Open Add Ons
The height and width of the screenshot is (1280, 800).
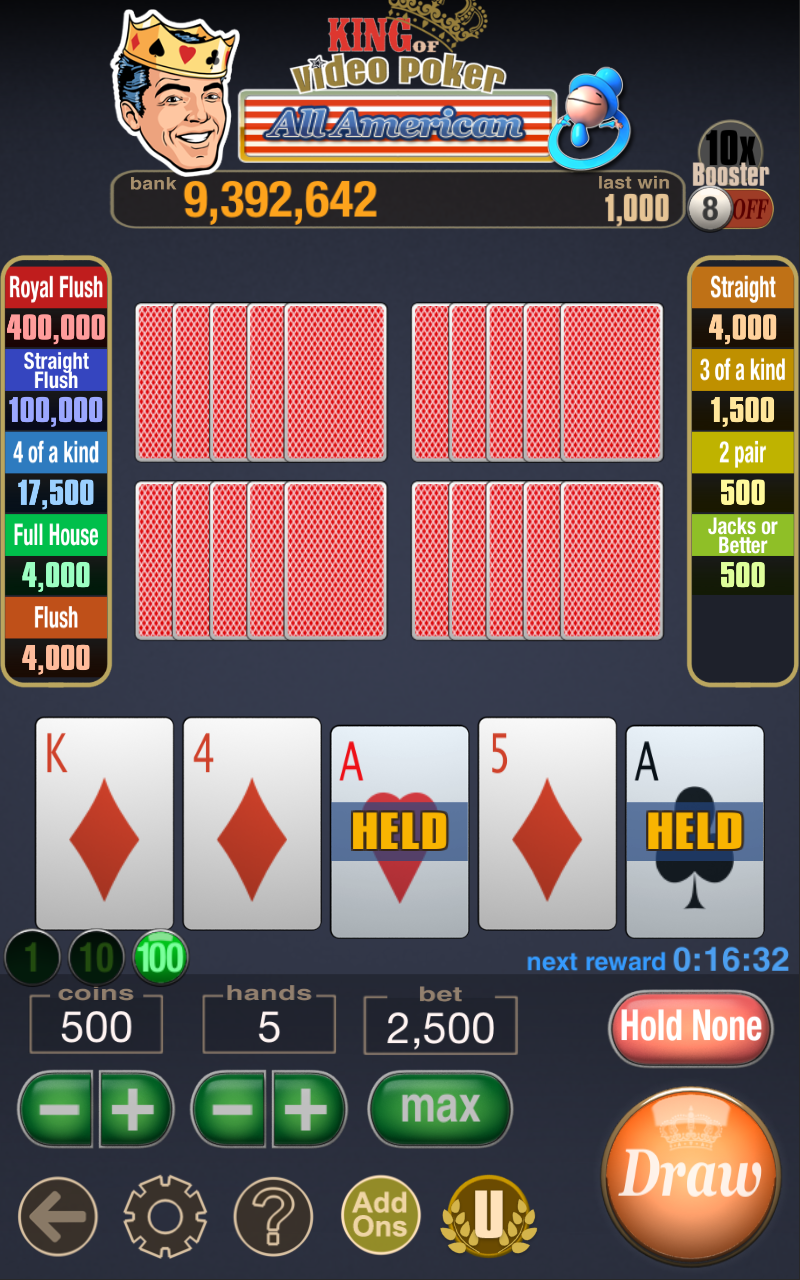coord(380,1214)
